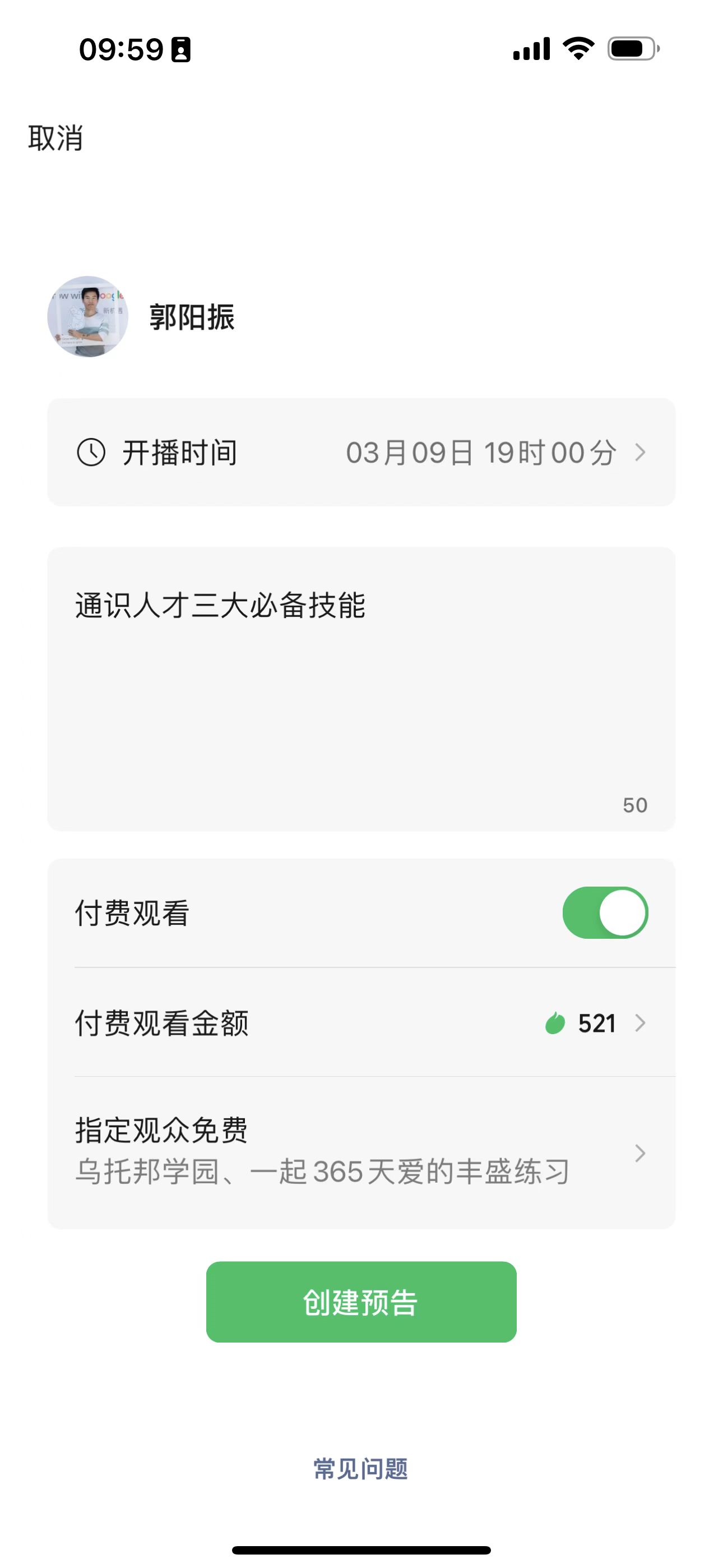Open the 指定观众免费 audience settings
723x1568 pixels.
point(361,1152)
